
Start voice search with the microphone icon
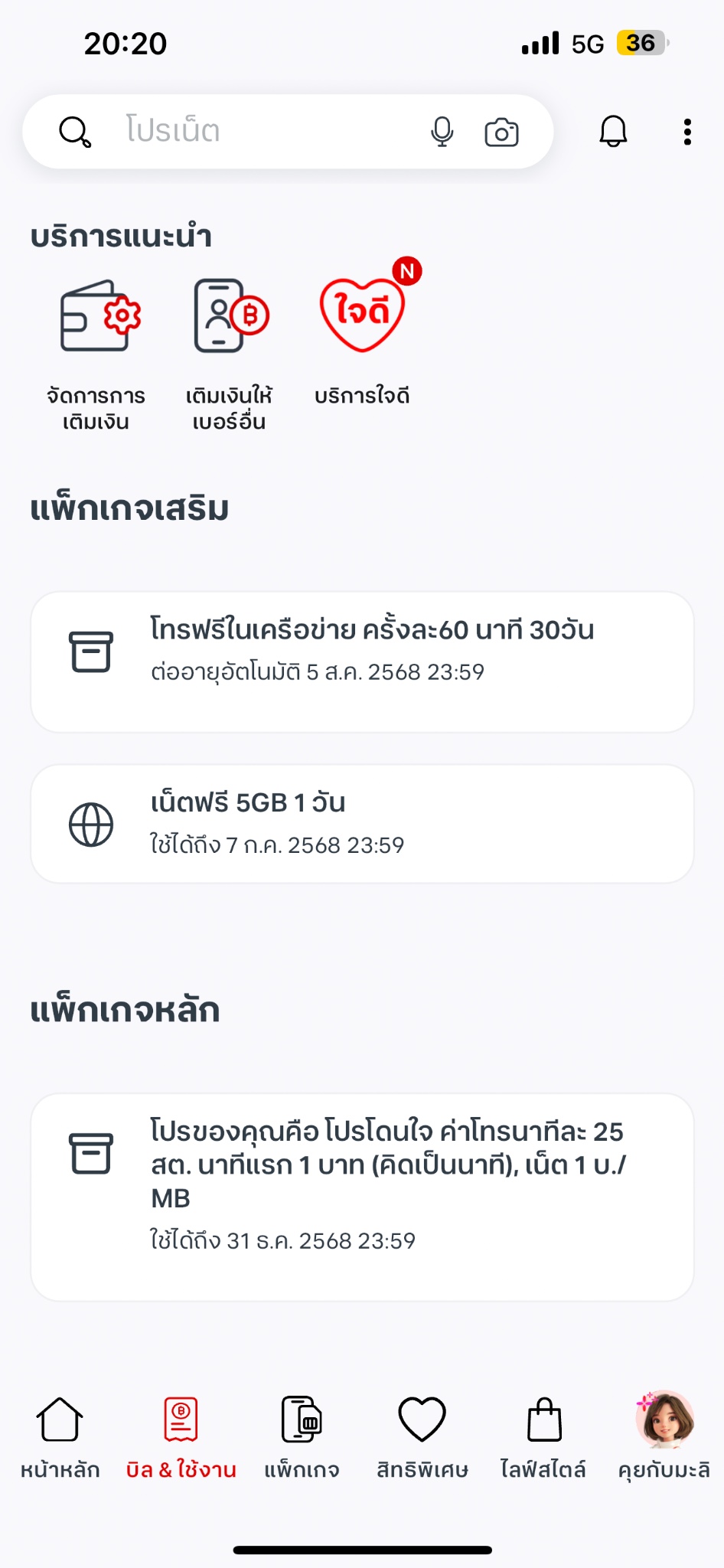coord(442,132)
